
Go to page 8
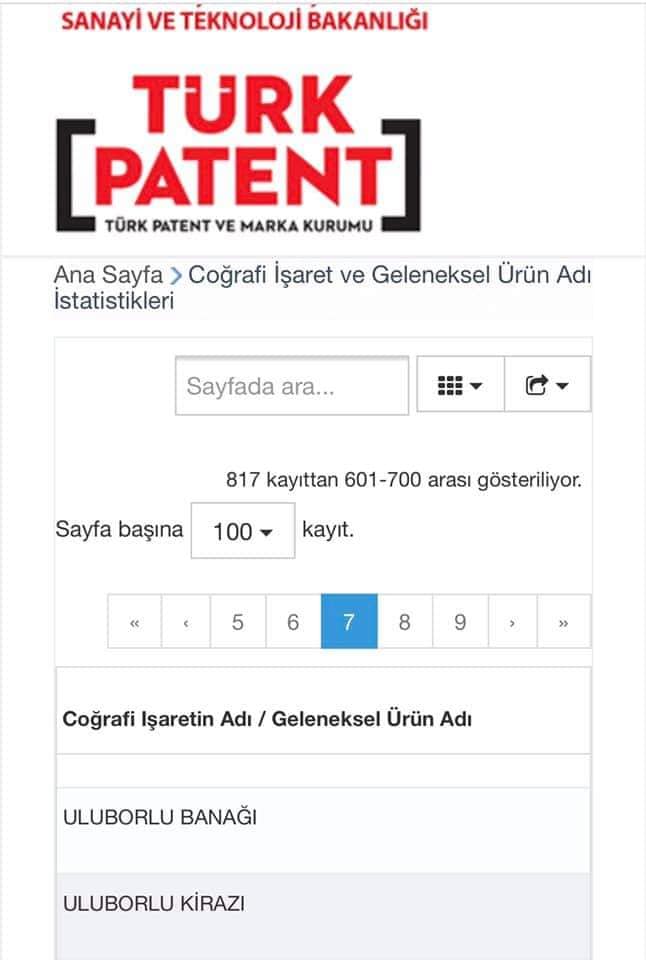[404, 622]
